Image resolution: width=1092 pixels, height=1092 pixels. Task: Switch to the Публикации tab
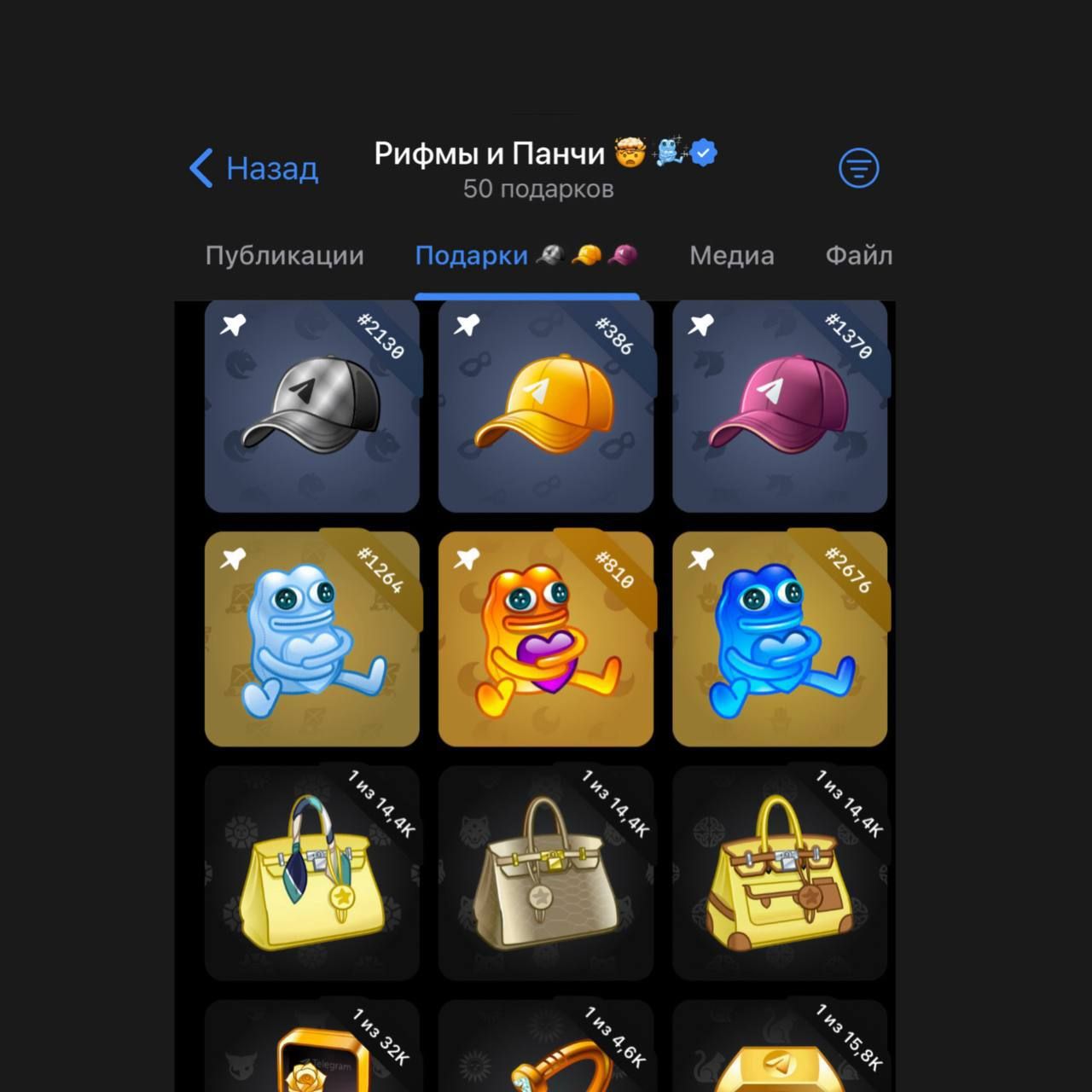284,255
